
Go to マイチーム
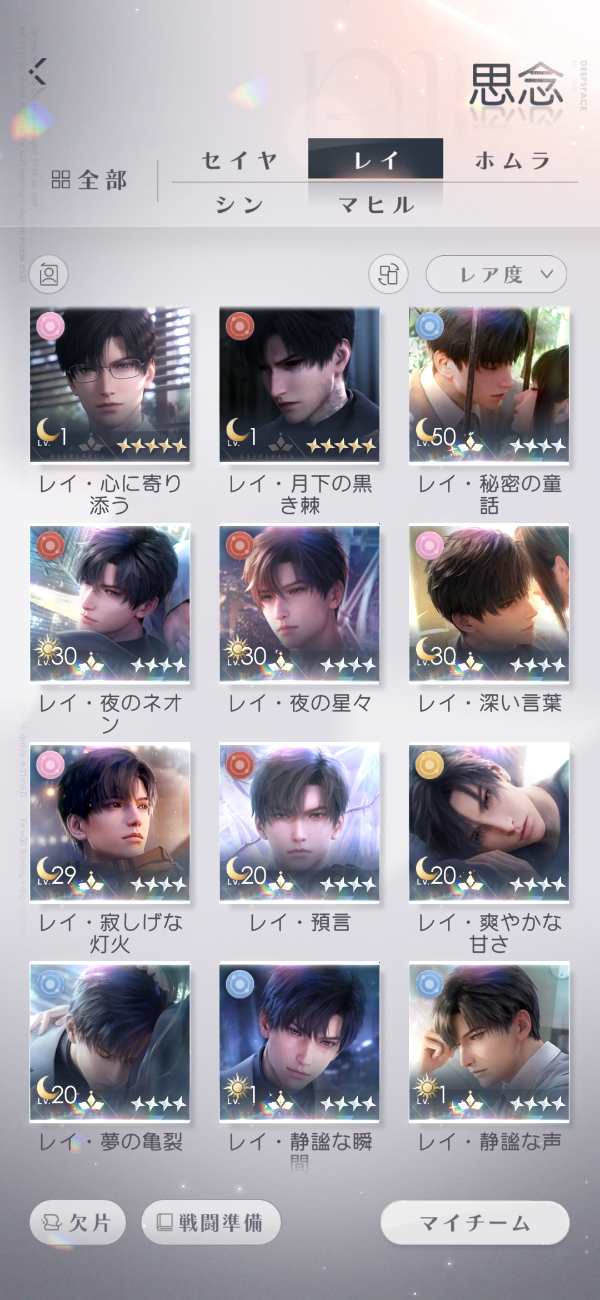click(x=474, y=1222)
